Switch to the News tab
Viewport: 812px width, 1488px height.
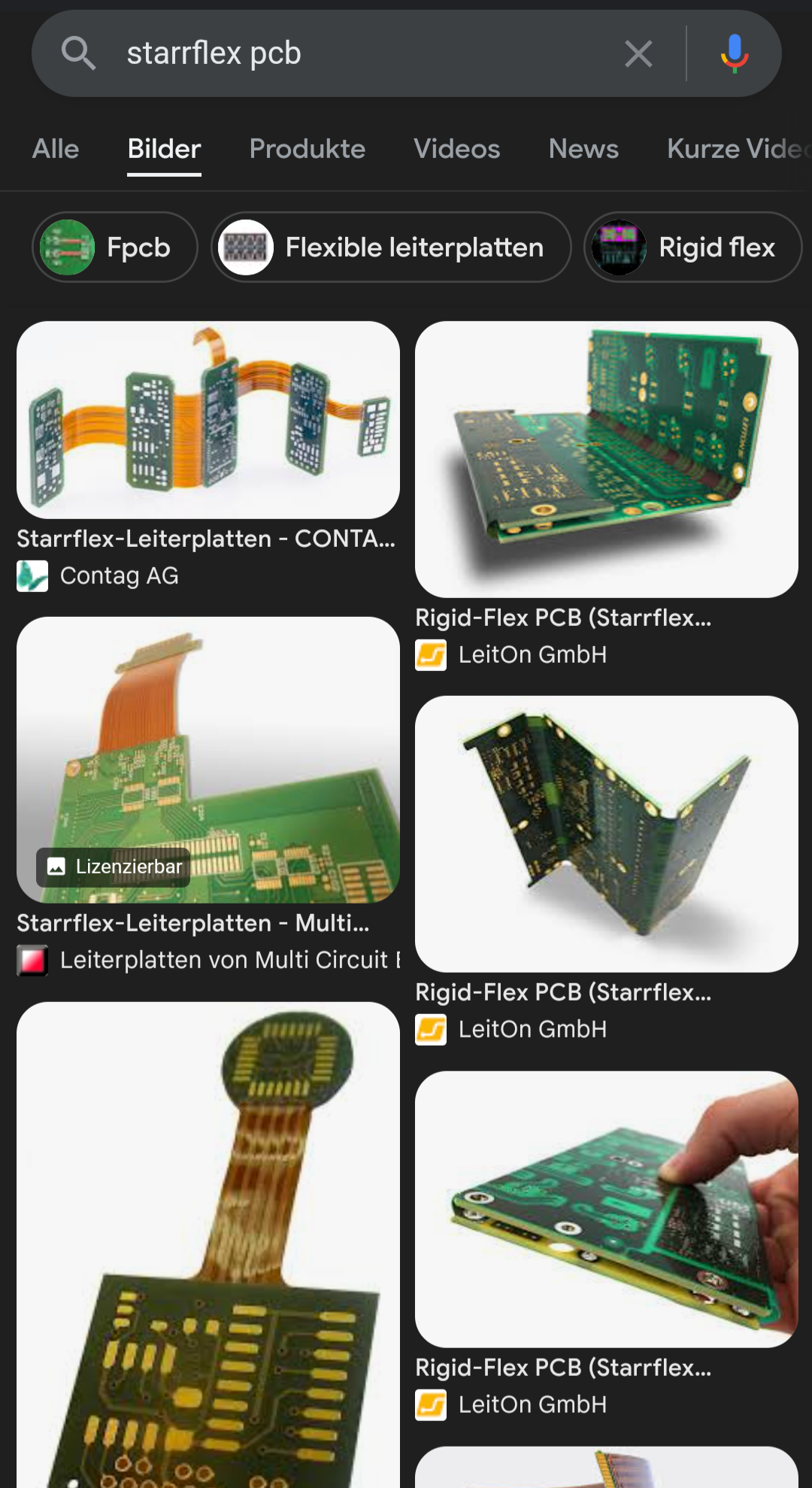[584, 149]
